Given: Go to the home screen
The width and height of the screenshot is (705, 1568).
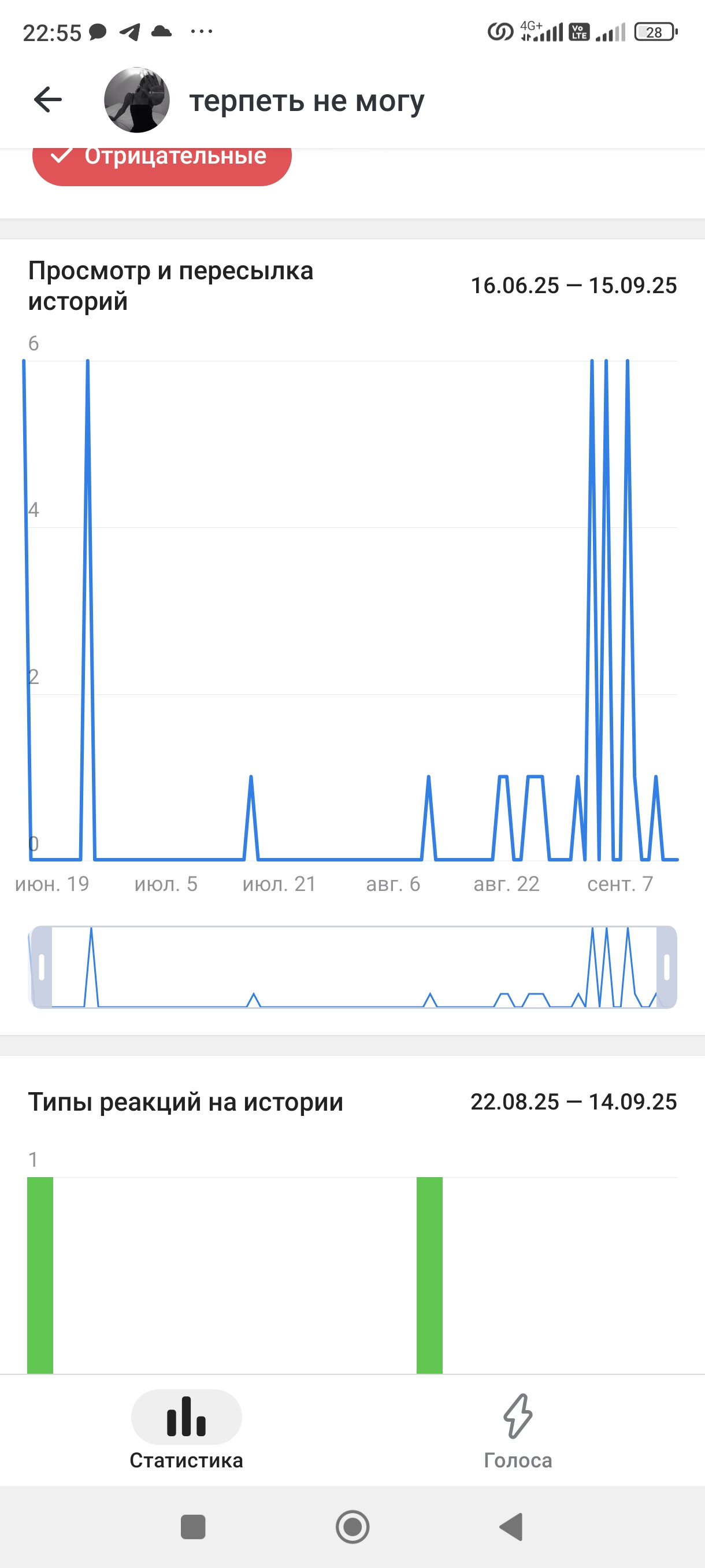Looking at the screenshot, I should point(353,1526).
